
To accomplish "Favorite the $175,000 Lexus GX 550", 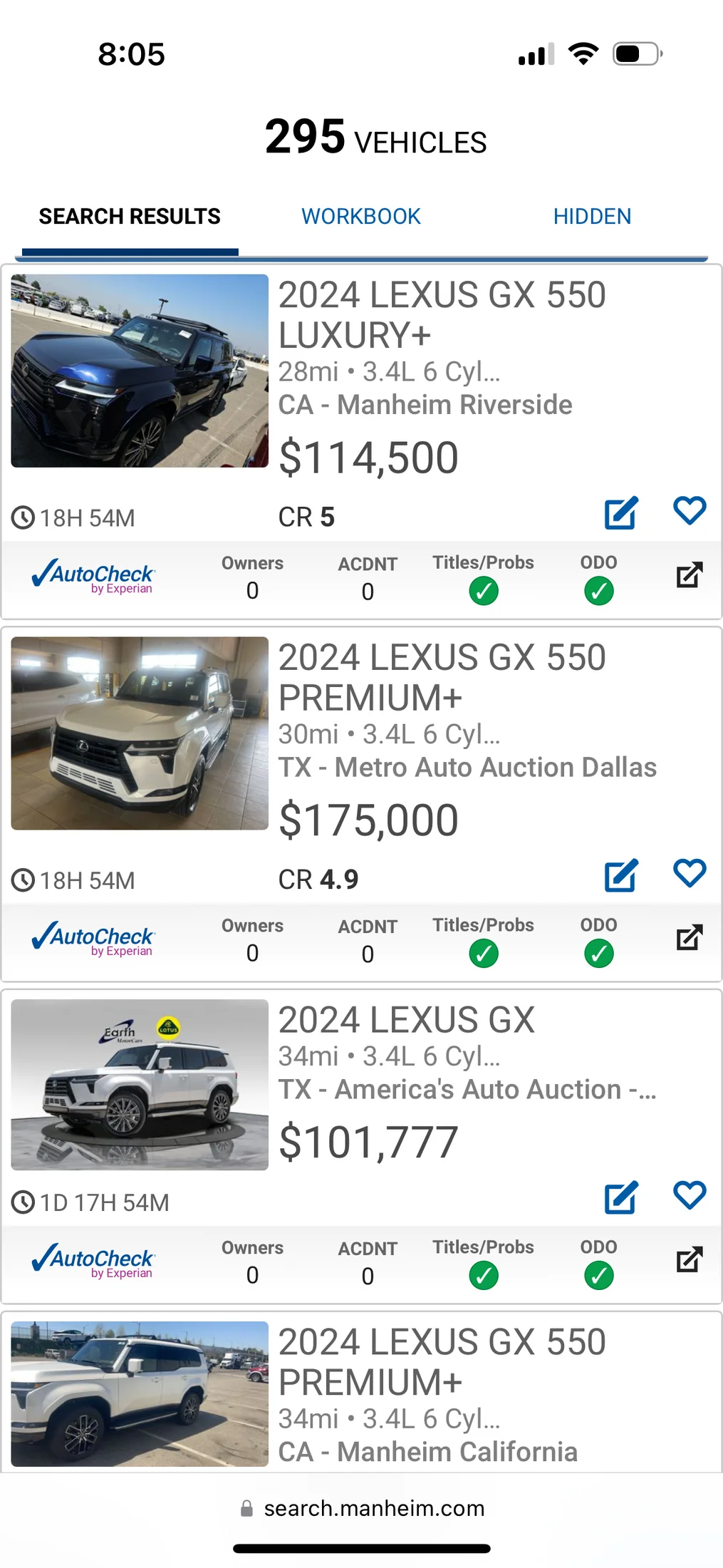I will coord(689,874).
